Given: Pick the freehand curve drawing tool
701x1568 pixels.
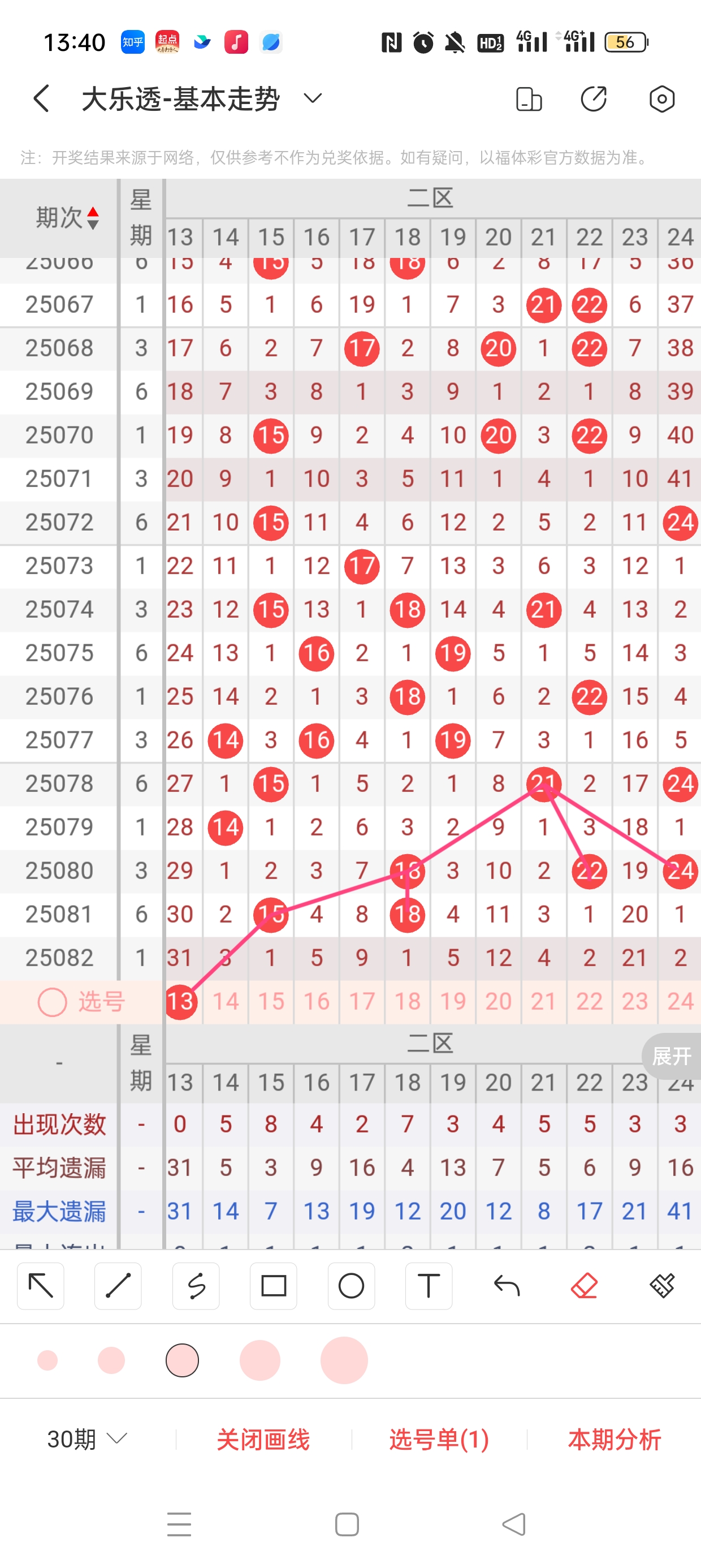Looking at the screenshot, I should [x=196, y=1286].
